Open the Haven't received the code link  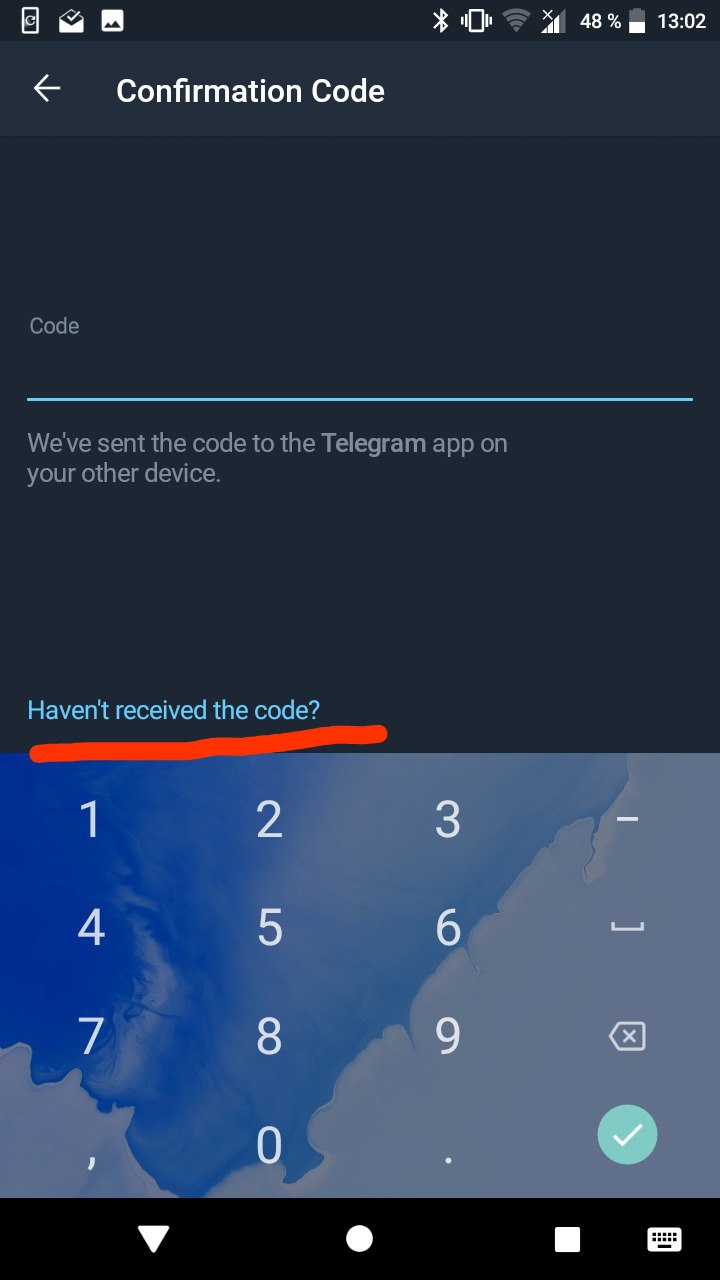click(x=174, y=710)
